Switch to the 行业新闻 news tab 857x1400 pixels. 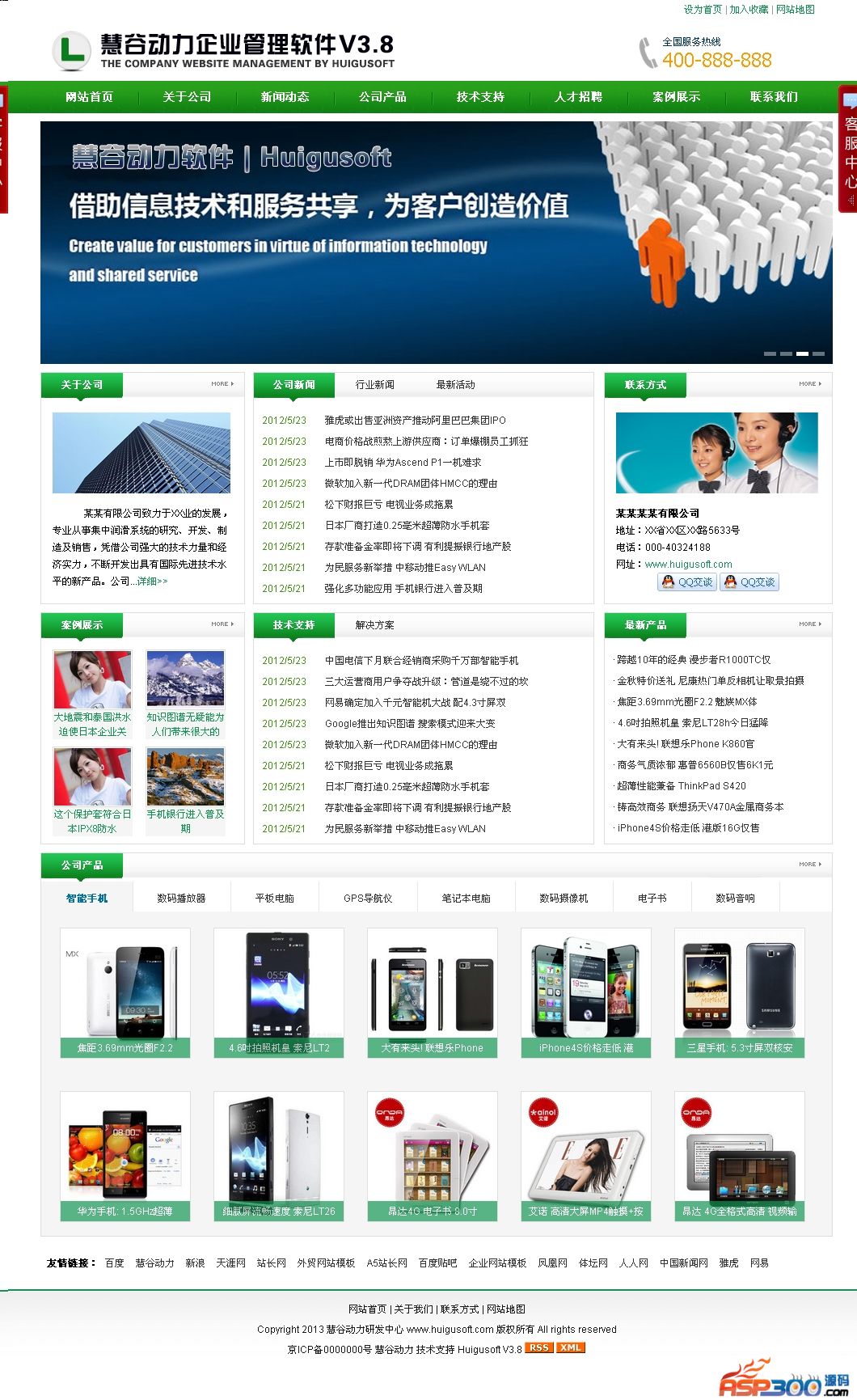pos(375,385)
